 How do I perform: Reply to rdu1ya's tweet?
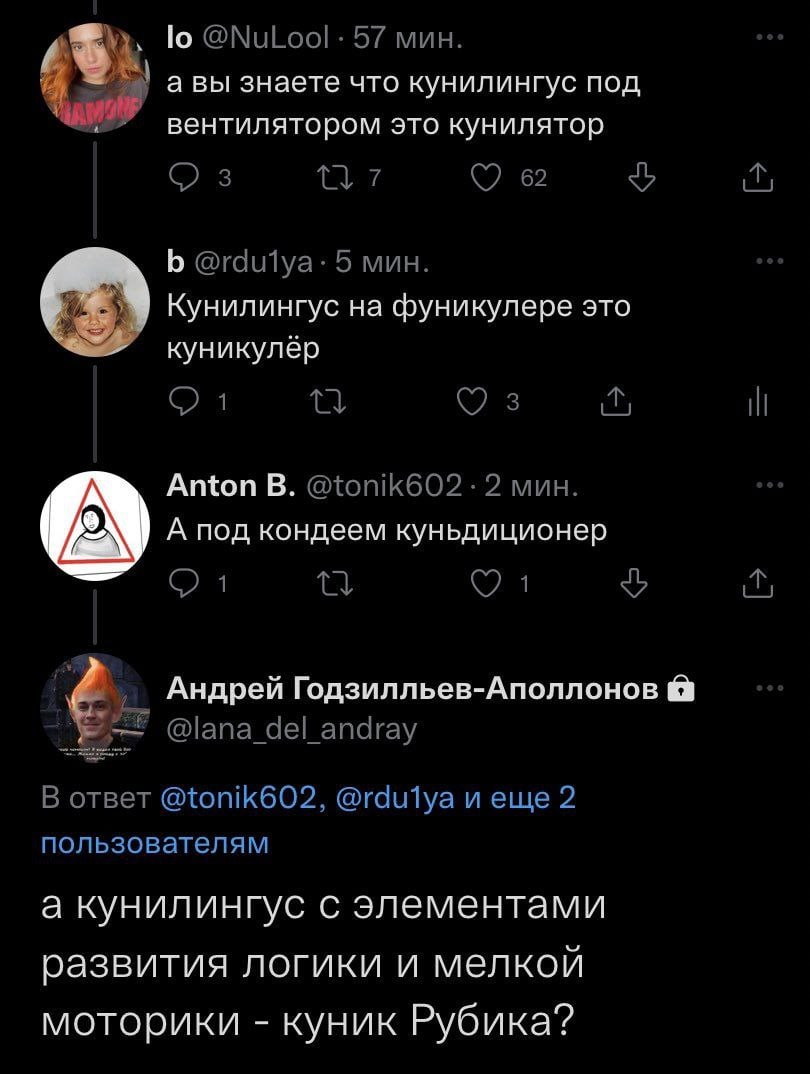coord(188,403)
